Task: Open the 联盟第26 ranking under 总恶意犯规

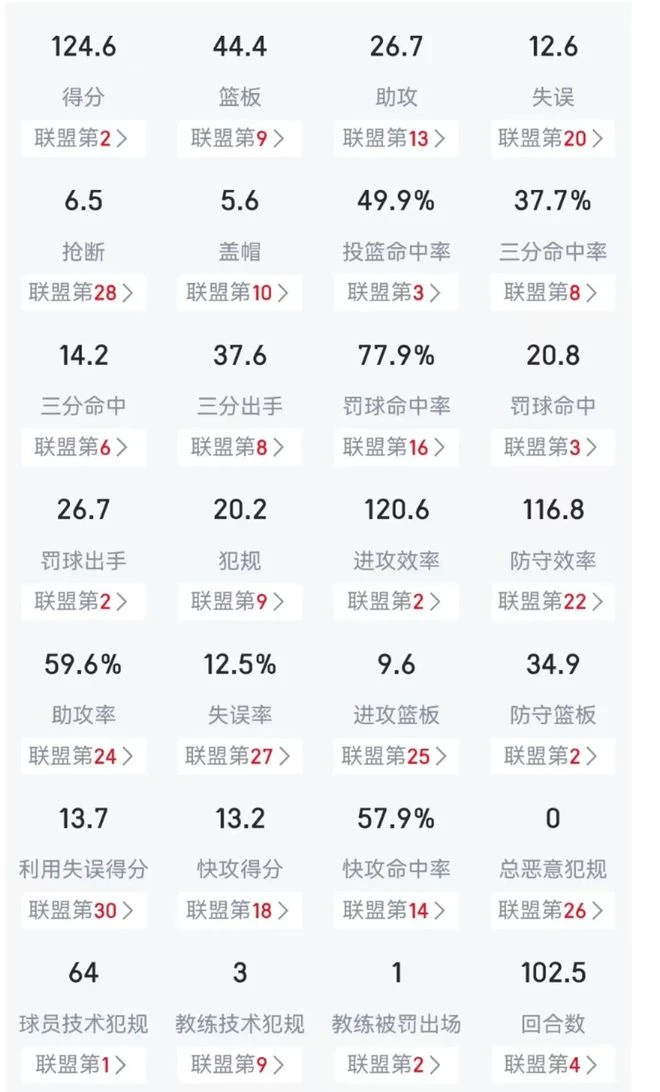Action: tap(553, 910)
